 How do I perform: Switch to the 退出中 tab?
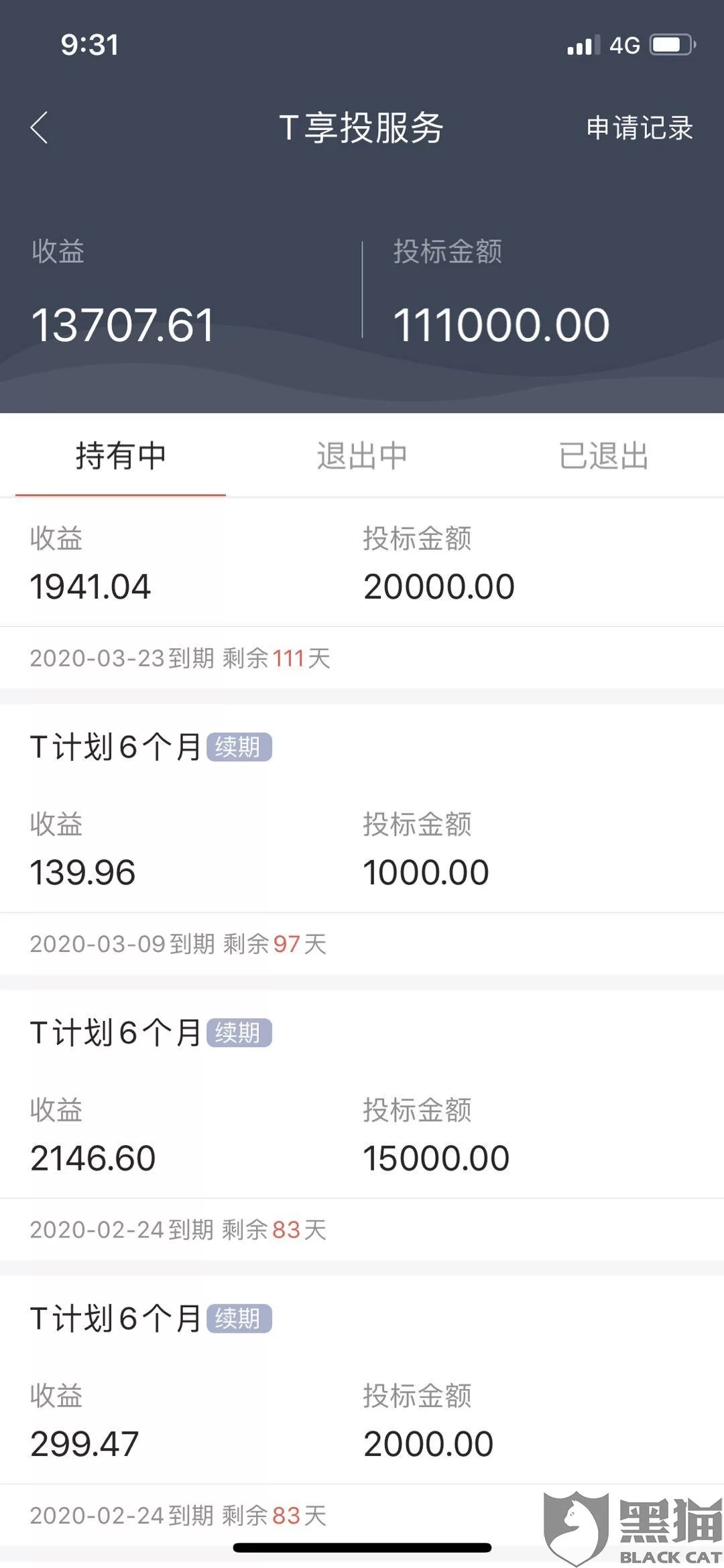pos(362,457)
